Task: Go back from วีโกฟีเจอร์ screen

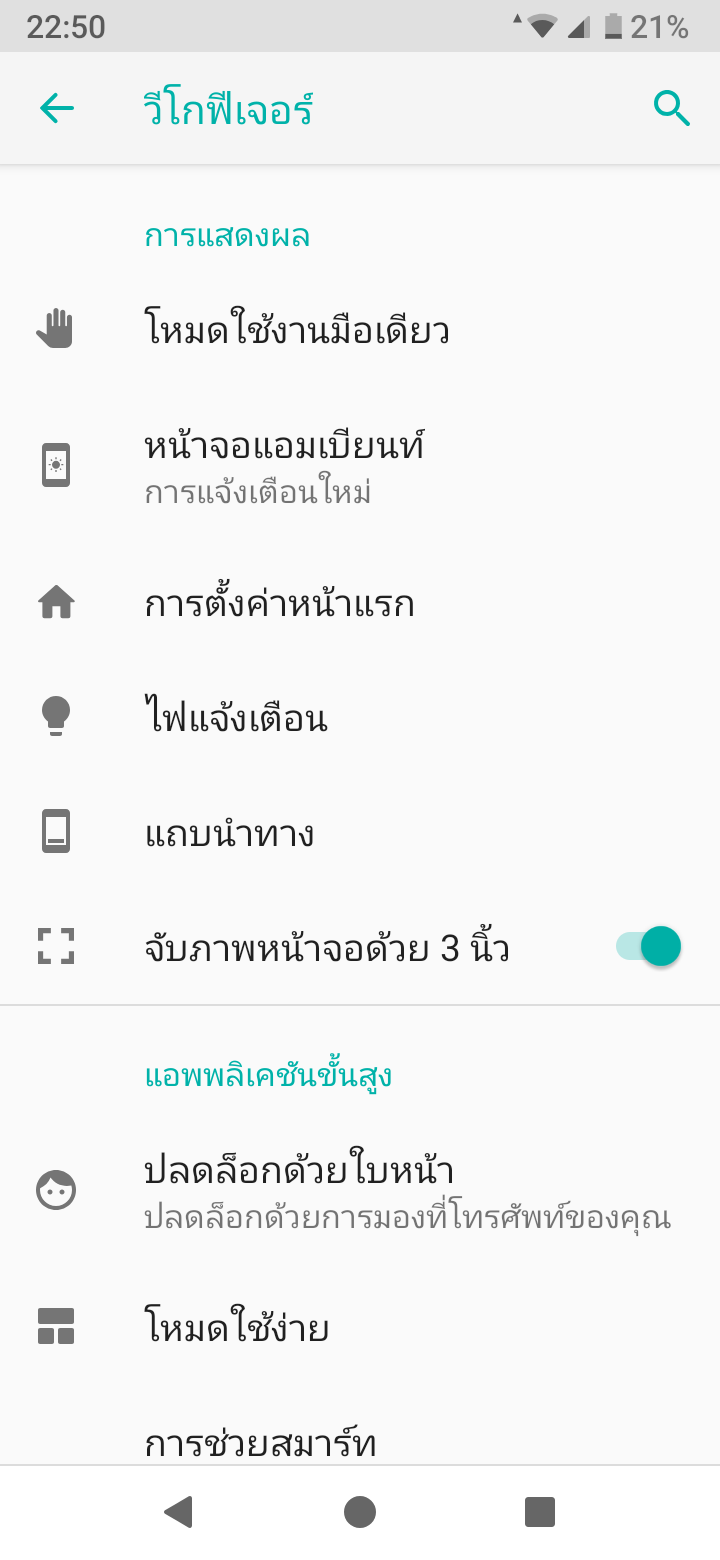Action: (x=57, y=108)
